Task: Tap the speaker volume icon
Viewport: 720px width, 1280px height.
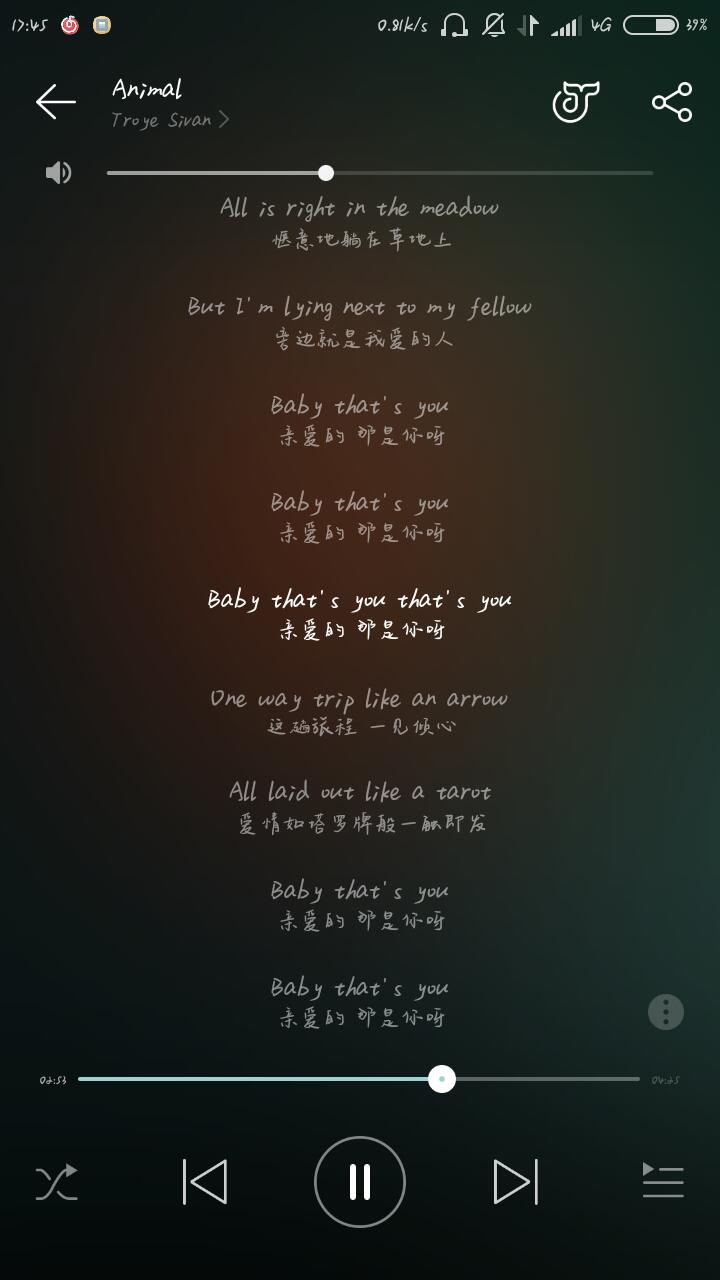Action: (x=59, y=173)
